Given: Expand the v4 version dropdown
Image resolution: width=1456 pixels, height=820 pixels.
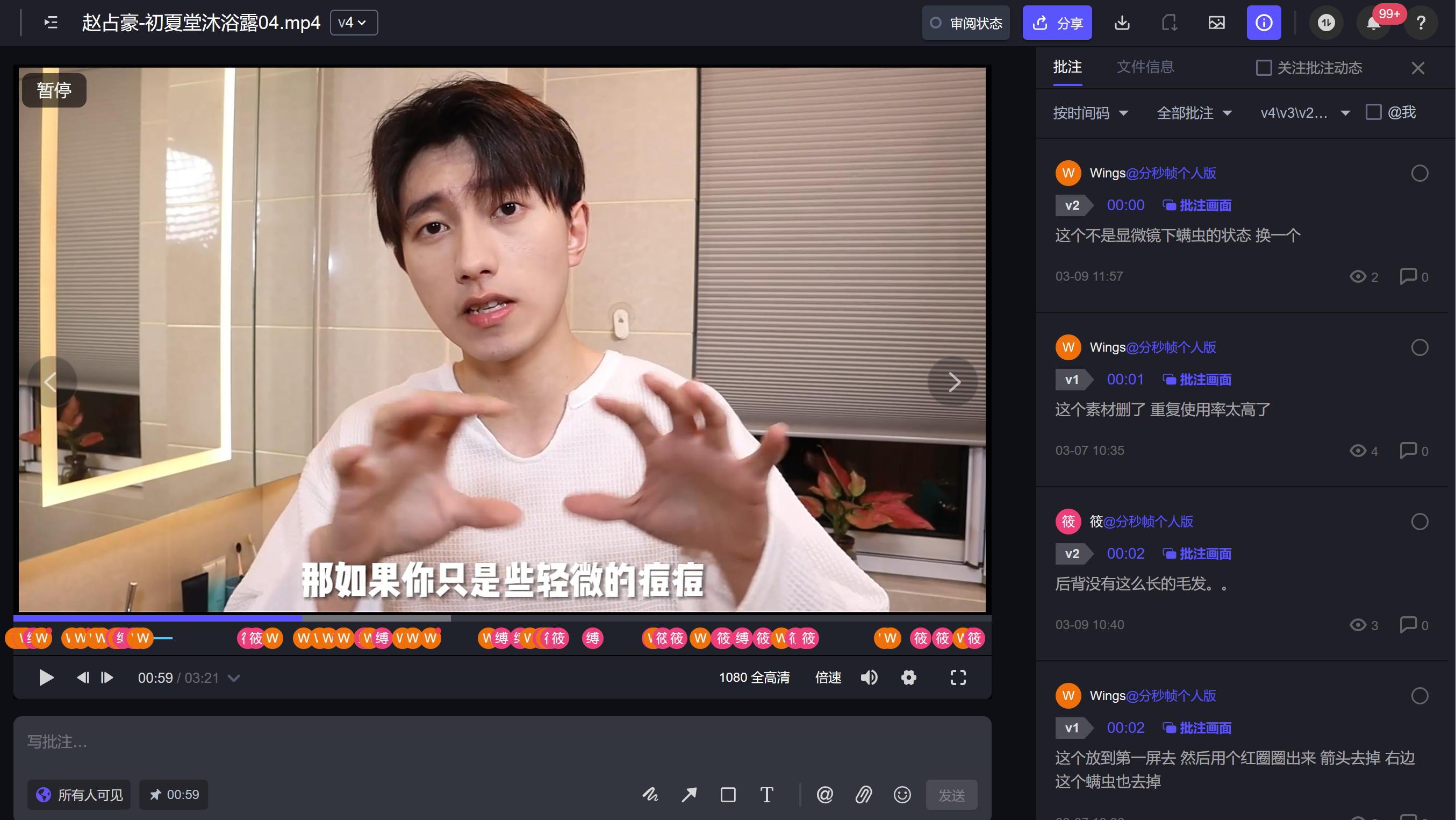Looking at the screenshot, I should coord(353,23).
